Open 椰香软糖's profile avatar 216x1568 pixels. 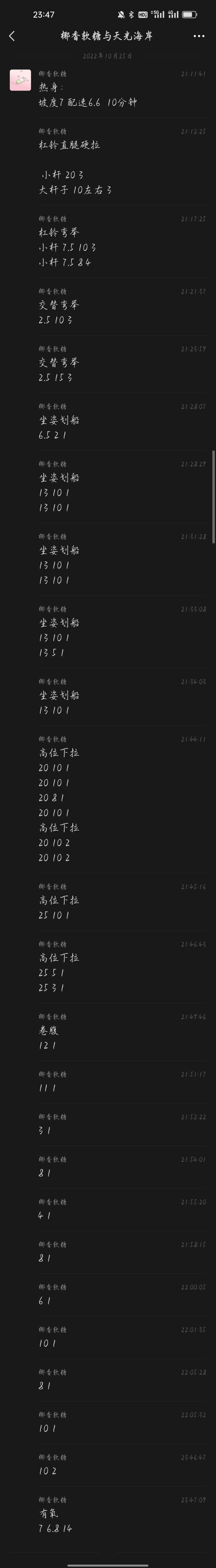pyautogui.click(x=20, y=80)
